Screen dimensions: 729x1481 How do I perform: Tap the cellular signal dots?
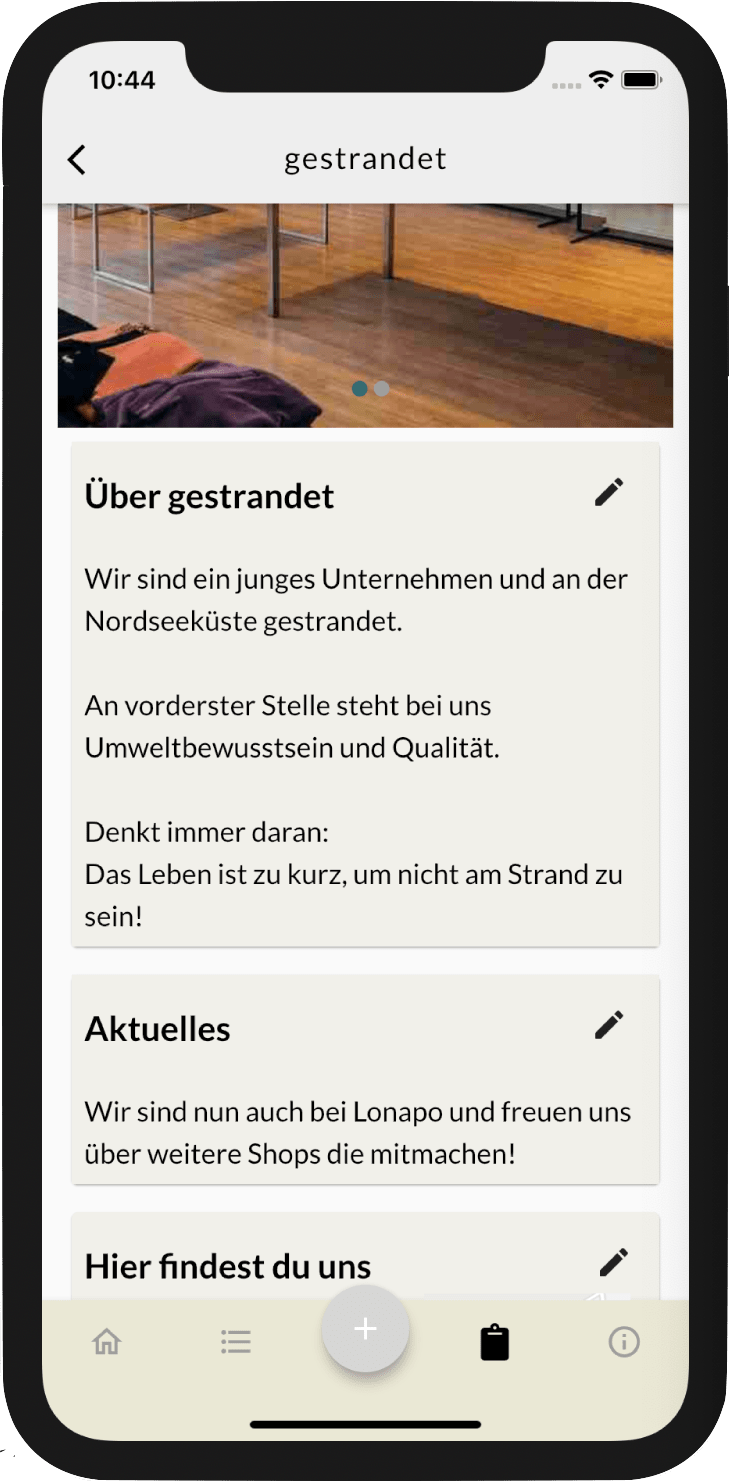(x=566, y=85)
